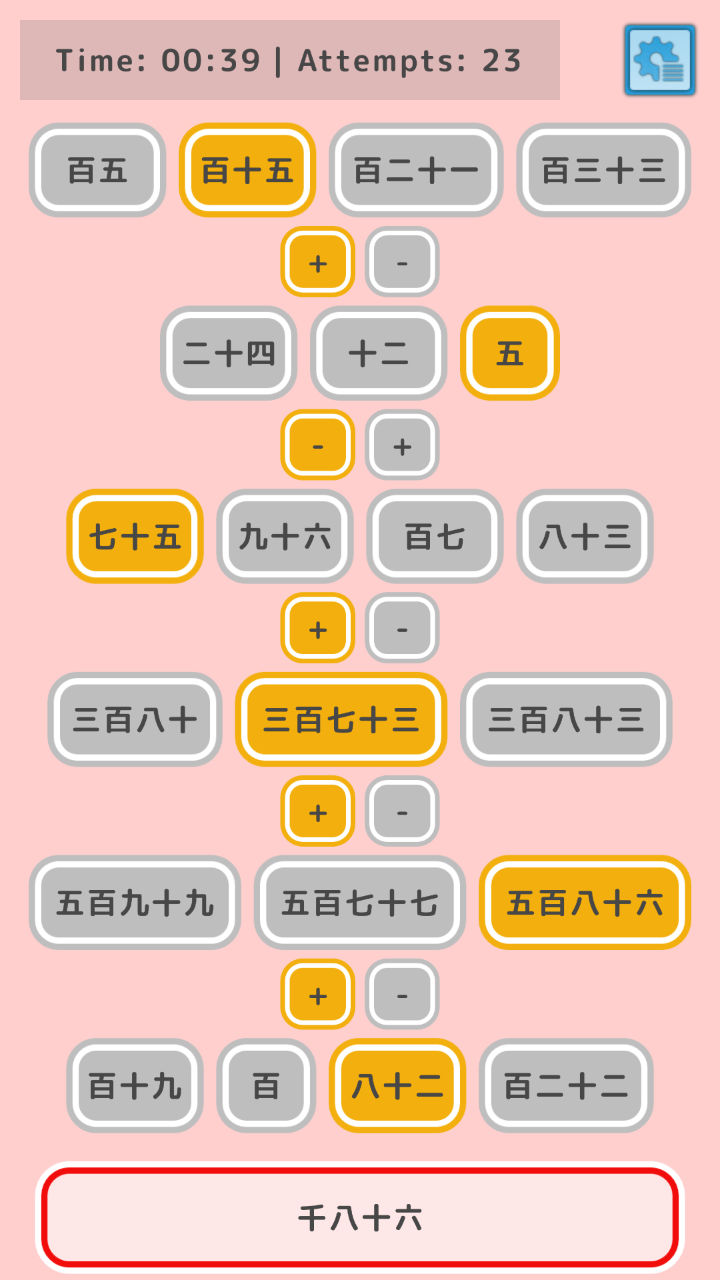Select the 百十九 number tile
720x1280 pixels.
pos(135,1085)
